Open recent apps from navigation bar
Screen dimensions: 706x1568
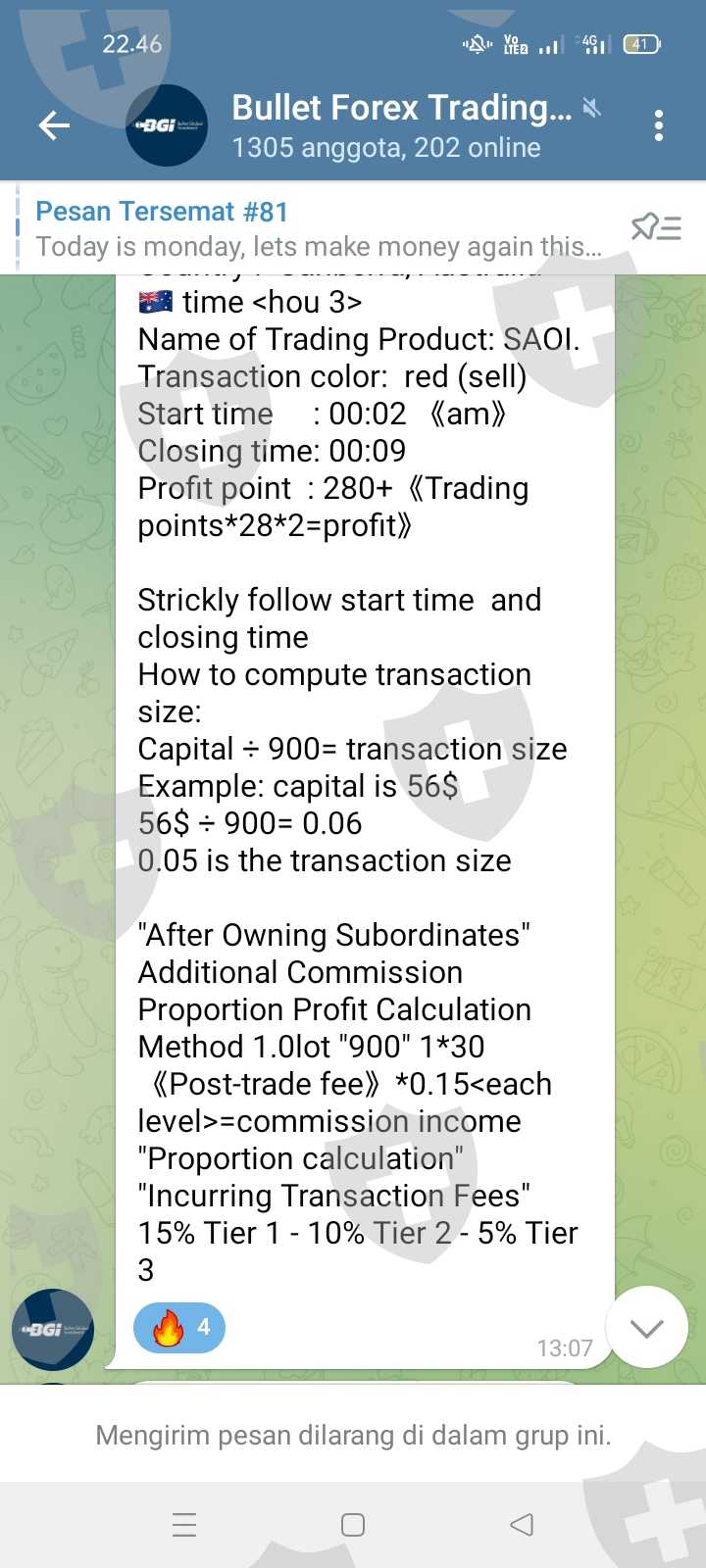[x=184, y=1524]
